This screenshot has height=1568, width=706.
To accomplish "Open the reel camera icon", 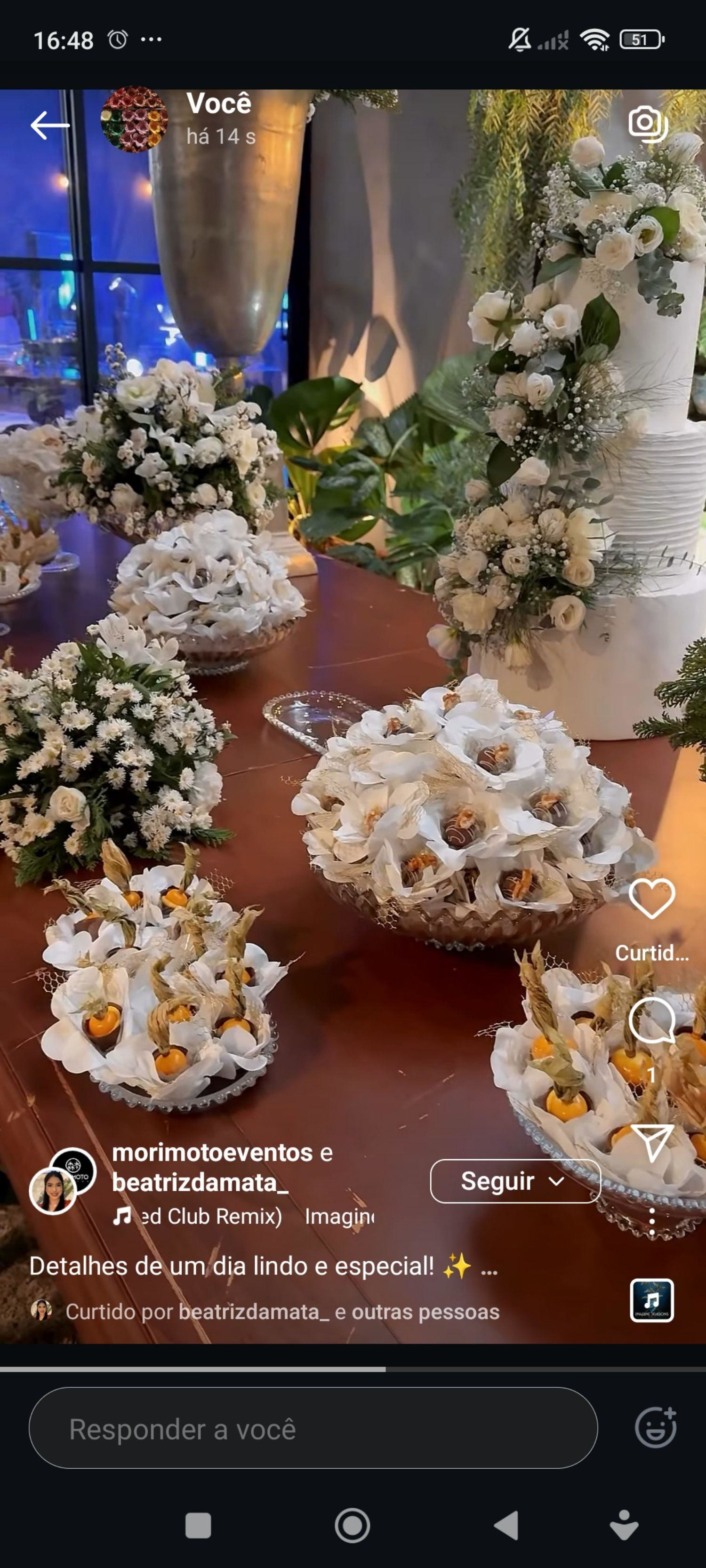I will click(648, 124).
